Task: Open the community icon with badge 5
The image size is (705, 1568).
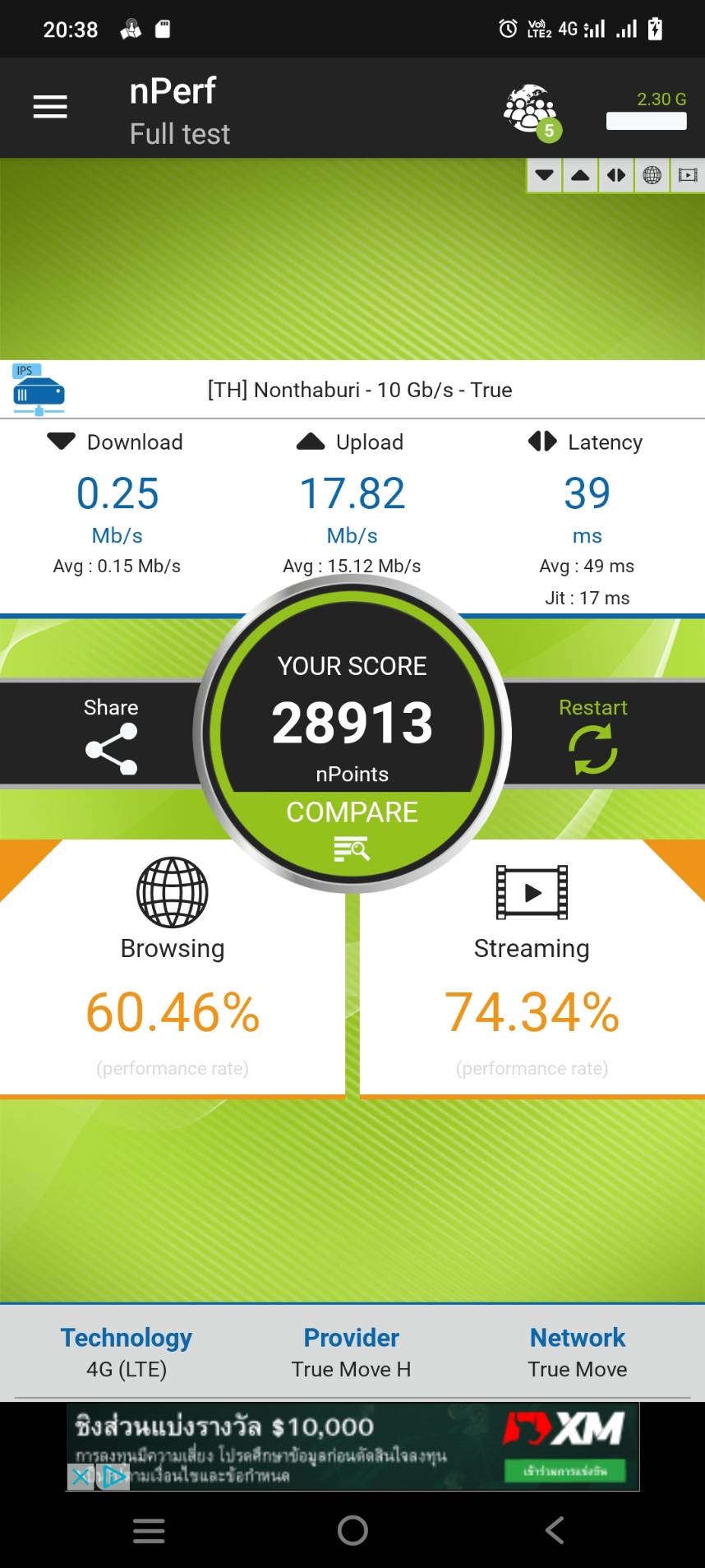Action: click(532, 110)
